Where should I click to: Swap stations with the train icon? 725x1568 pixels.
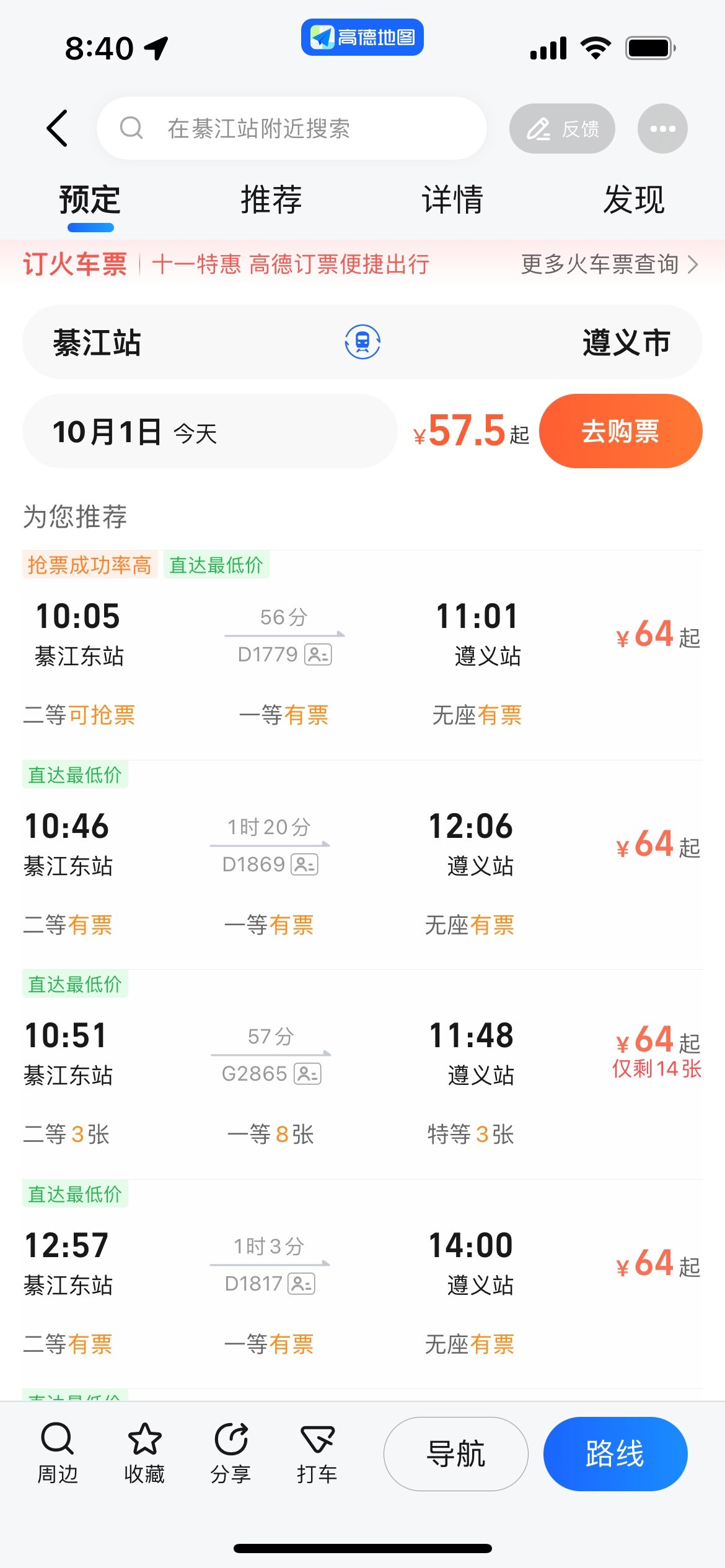[362, 342]
